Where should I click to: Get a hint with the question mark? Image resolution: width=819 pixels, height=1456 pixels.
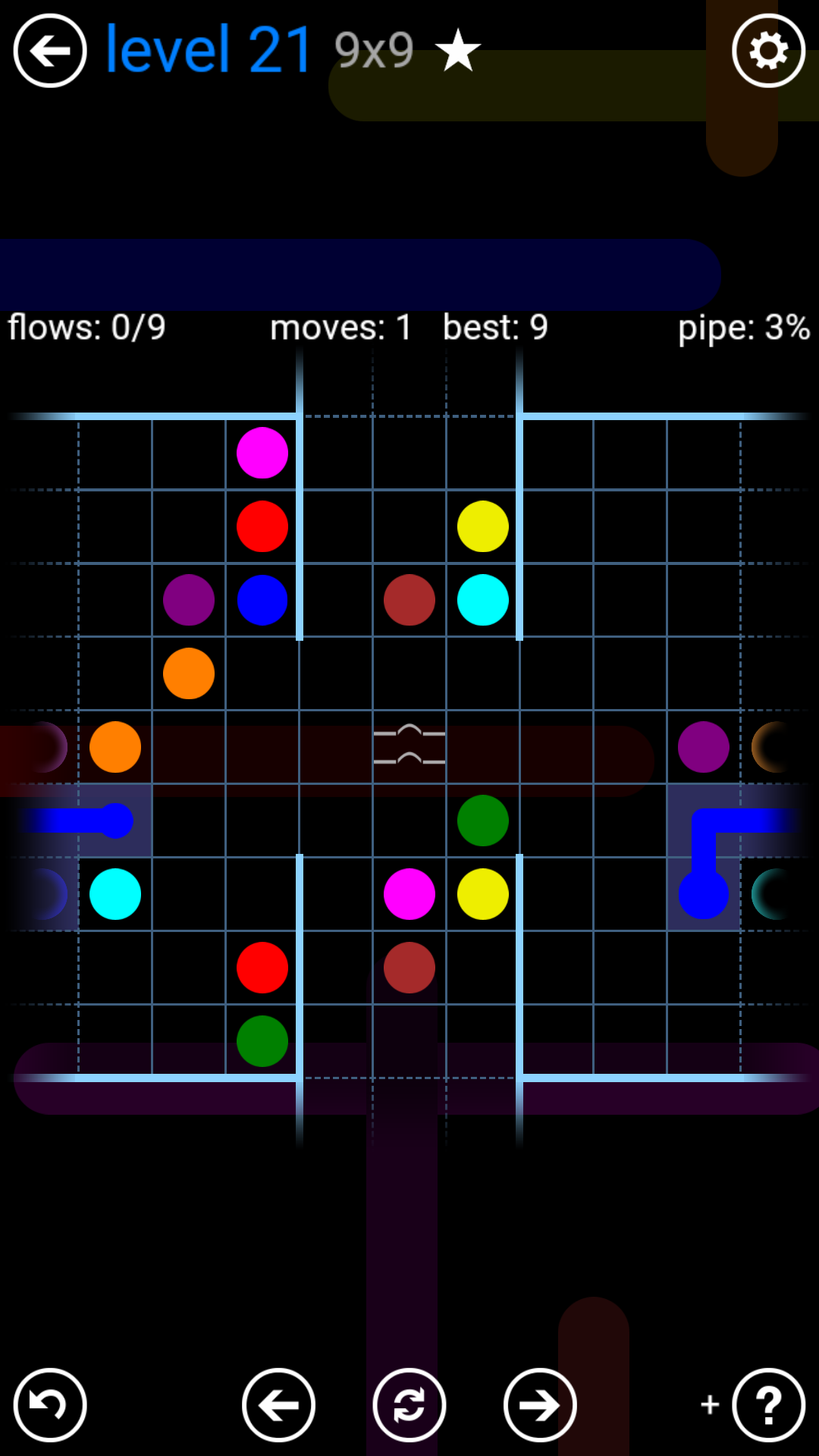tap(768, 1405)
